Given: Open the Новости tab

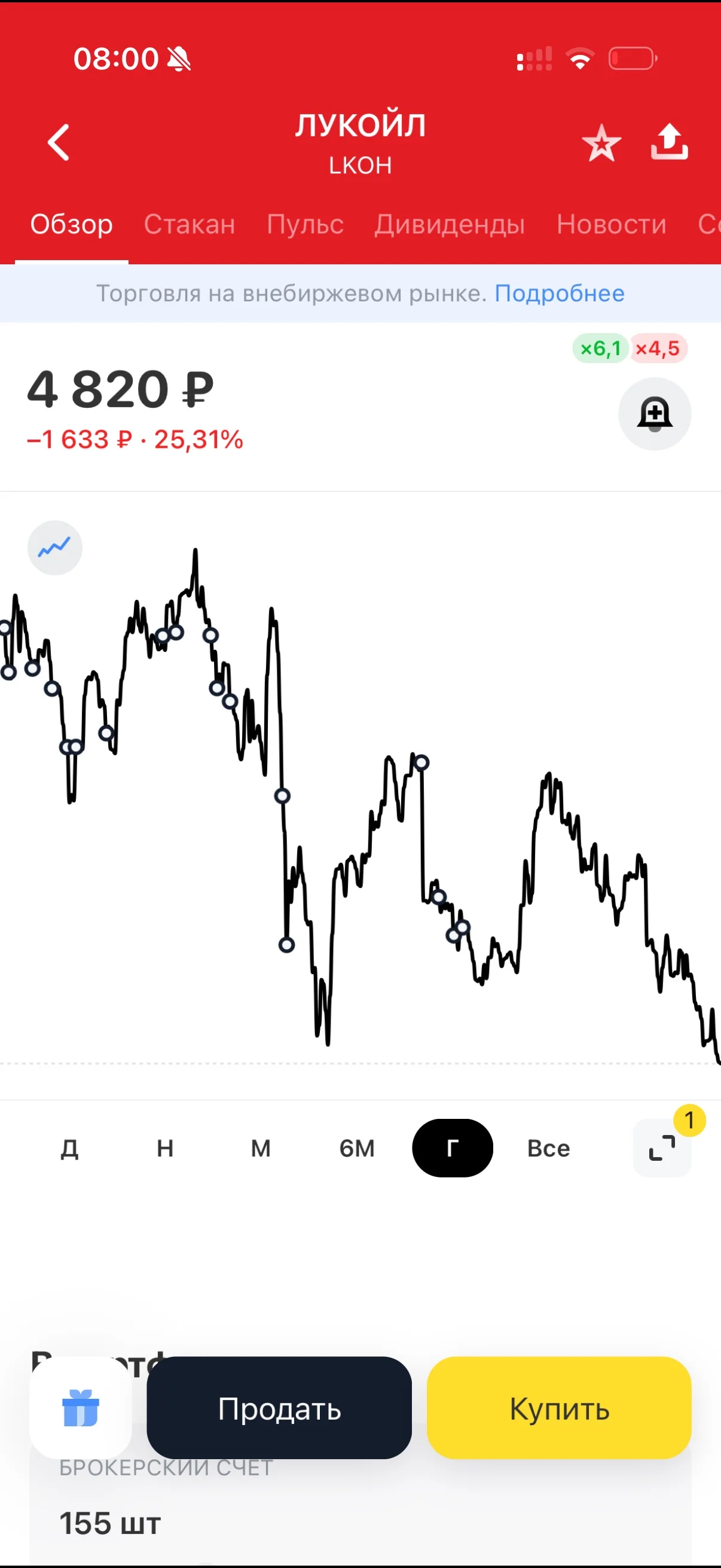Looking at the screenshot, I should click(x=612, y=225).
